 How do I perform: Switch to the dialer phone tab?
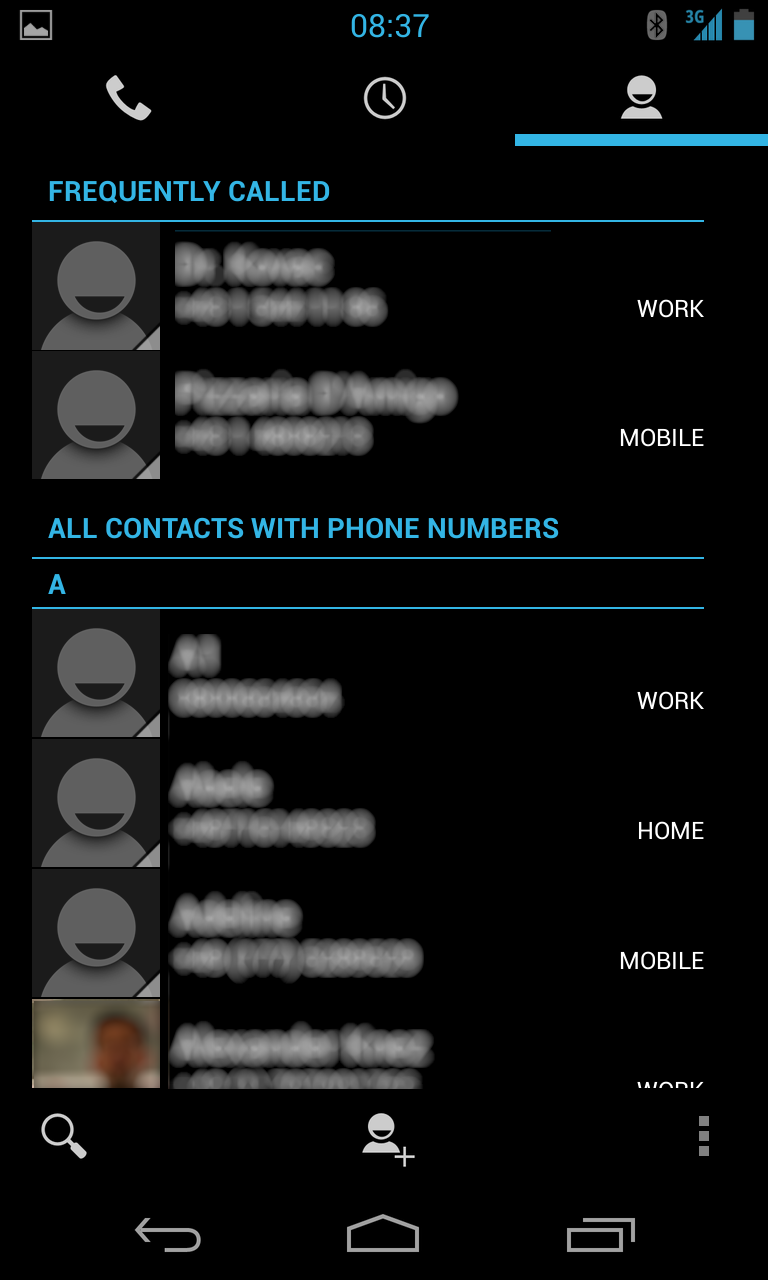pyautogui.click(x=128, y=98)
